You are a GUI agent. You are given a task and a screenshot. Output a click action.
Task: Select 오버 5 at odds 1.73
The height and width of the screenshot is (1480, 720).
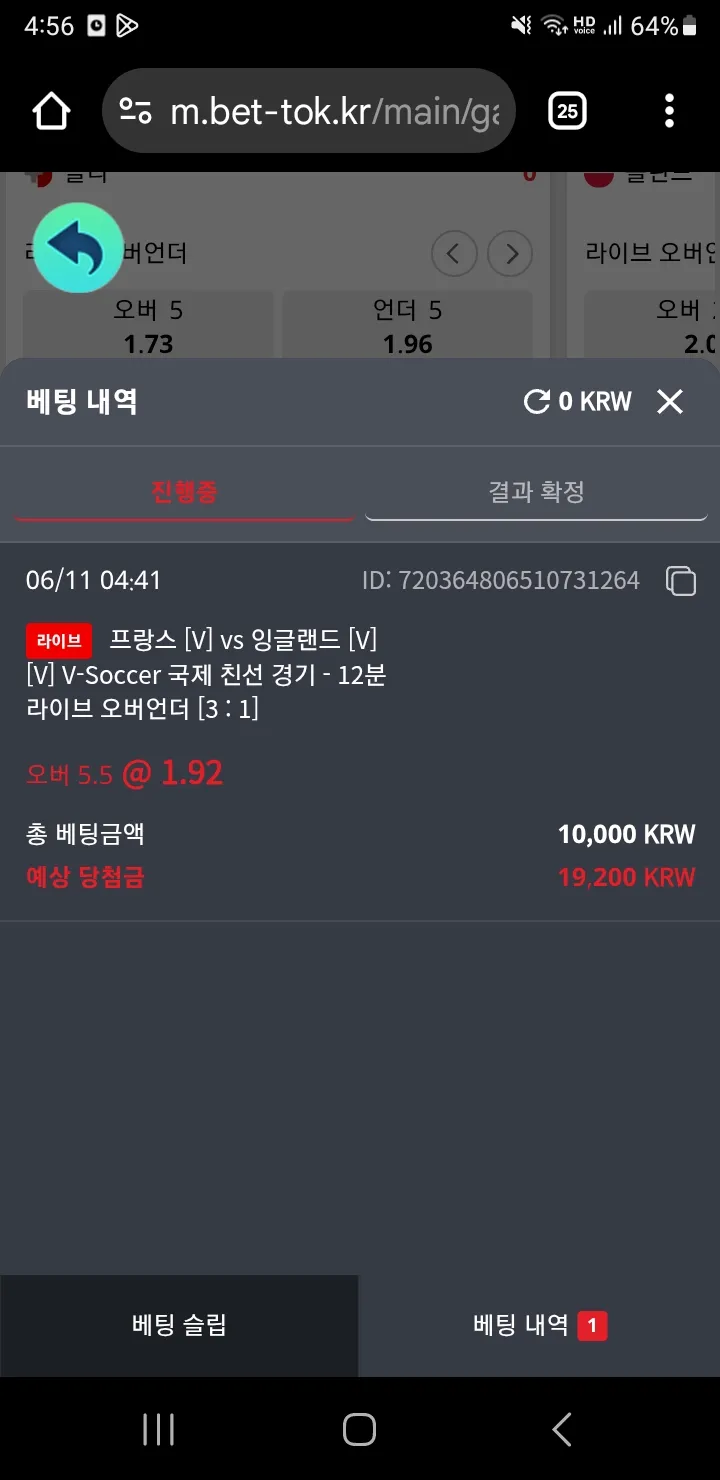click(x=148, y=326)
